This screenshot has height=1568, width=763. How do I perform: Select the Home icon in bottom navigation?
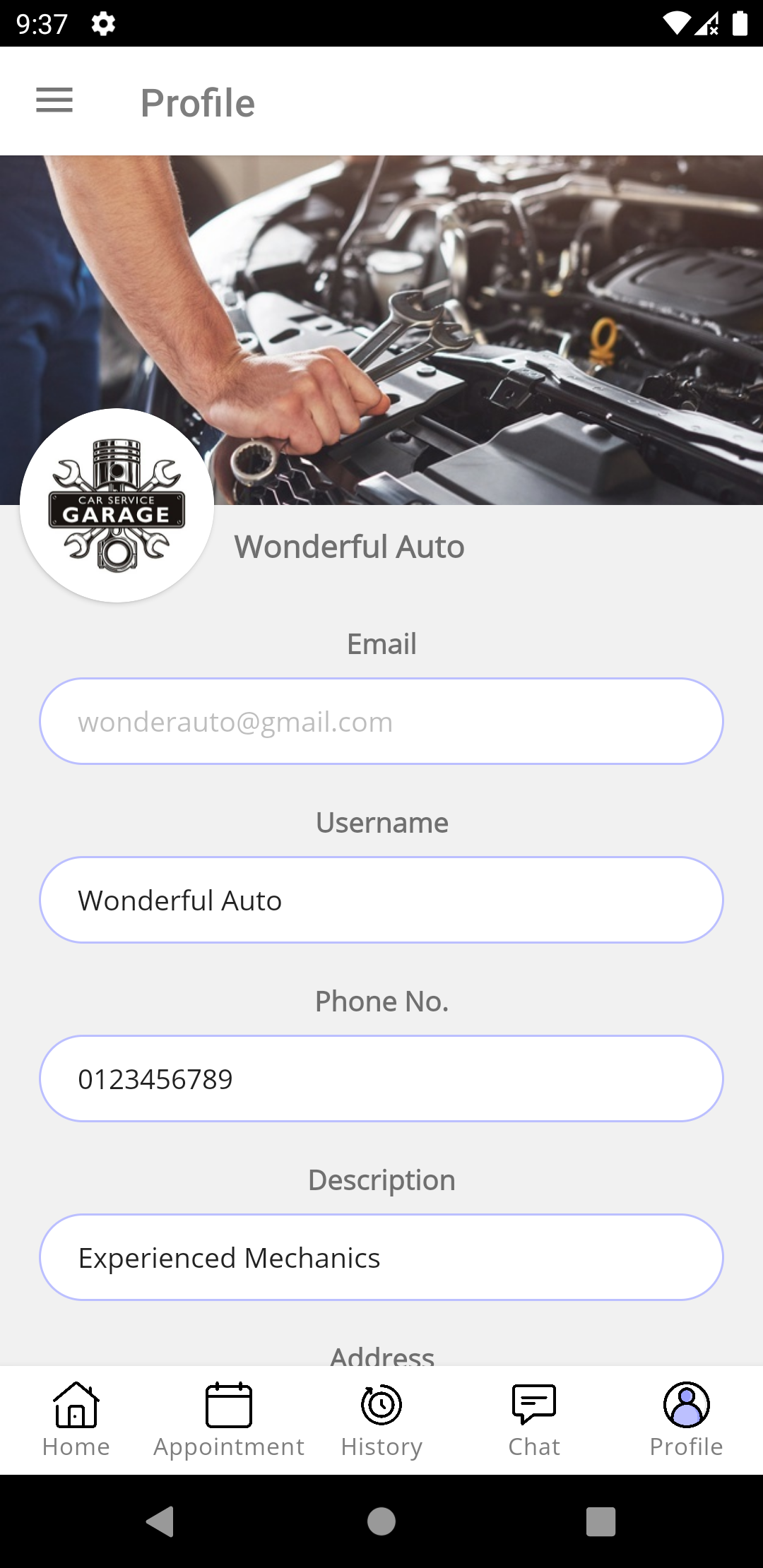pyautogui.click(x=75, y=1406)
